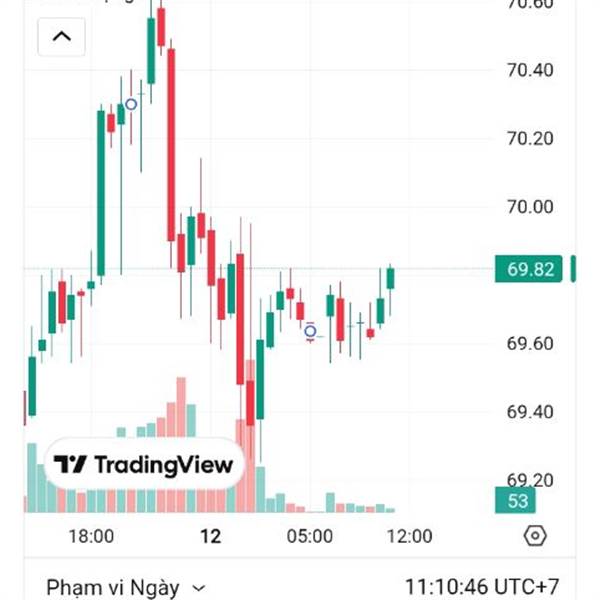600x600 pixels.
Task: Open the Phạm vi Ngày range dropdown
Action: [126, 587]
